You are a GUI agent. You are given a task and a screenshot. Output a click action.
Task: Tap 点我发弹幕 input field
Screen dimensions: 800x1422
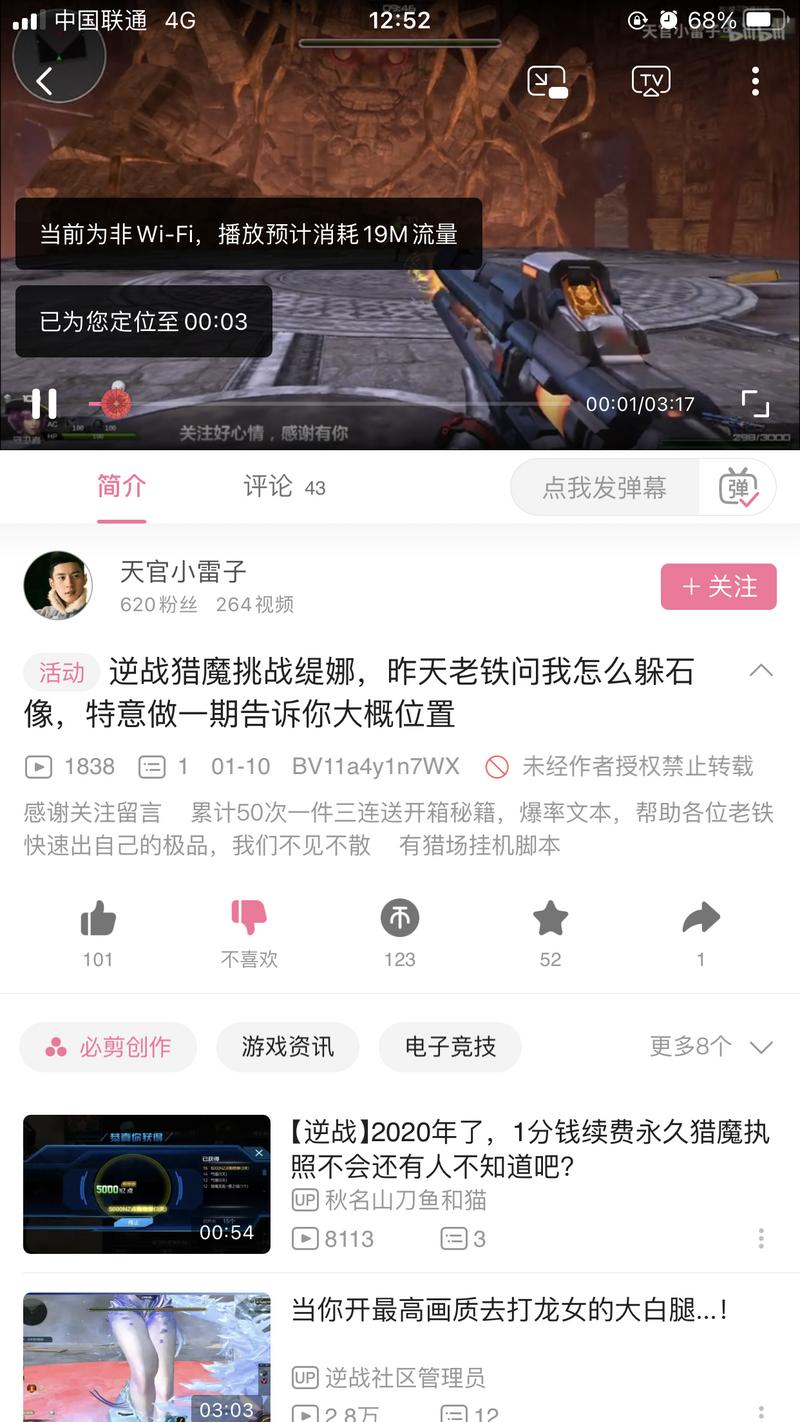(604, 488)
